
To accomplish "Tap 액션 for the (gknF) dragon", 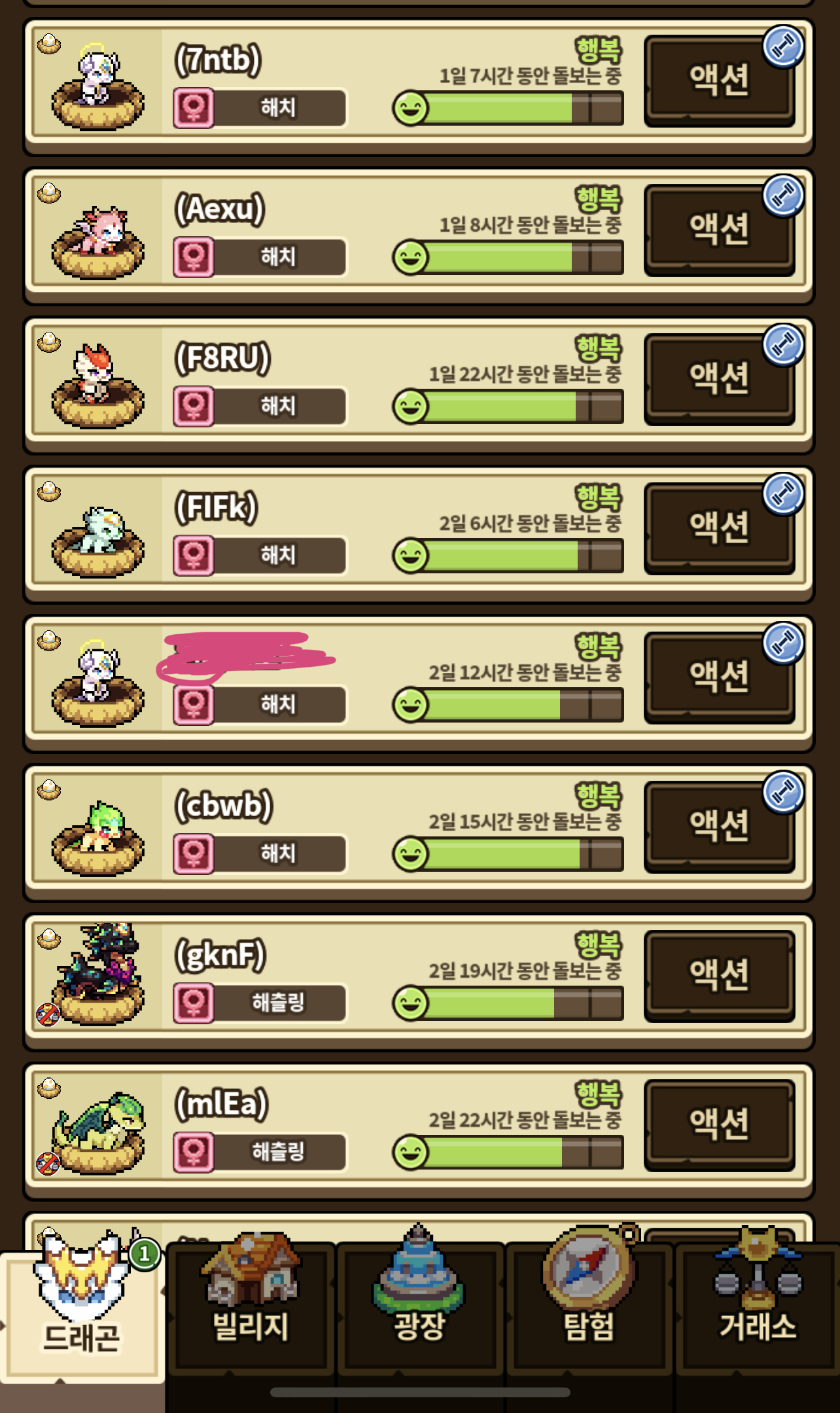I will 719,976.
